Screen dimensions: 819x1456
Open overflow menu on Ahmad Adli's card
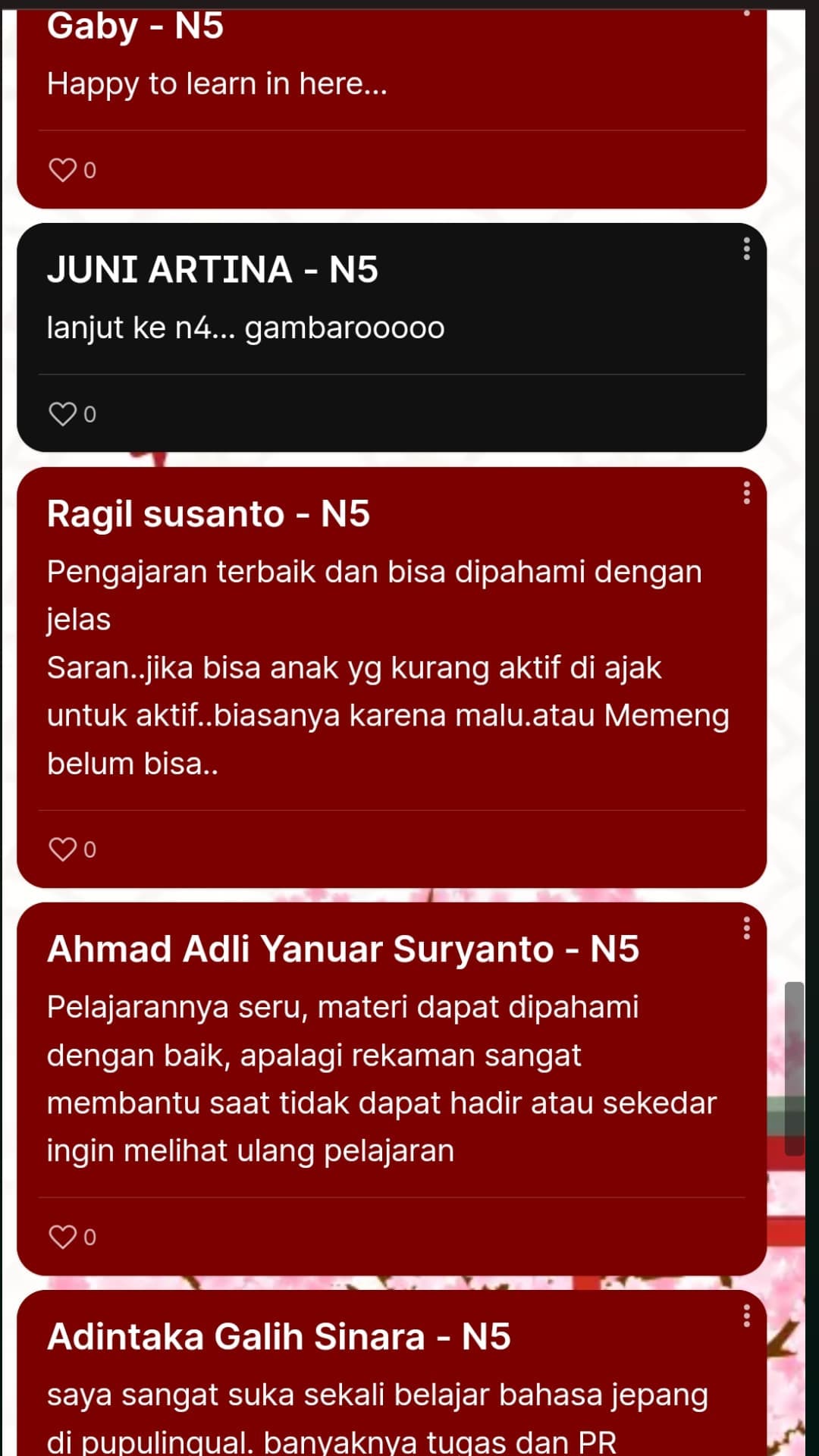746,928
